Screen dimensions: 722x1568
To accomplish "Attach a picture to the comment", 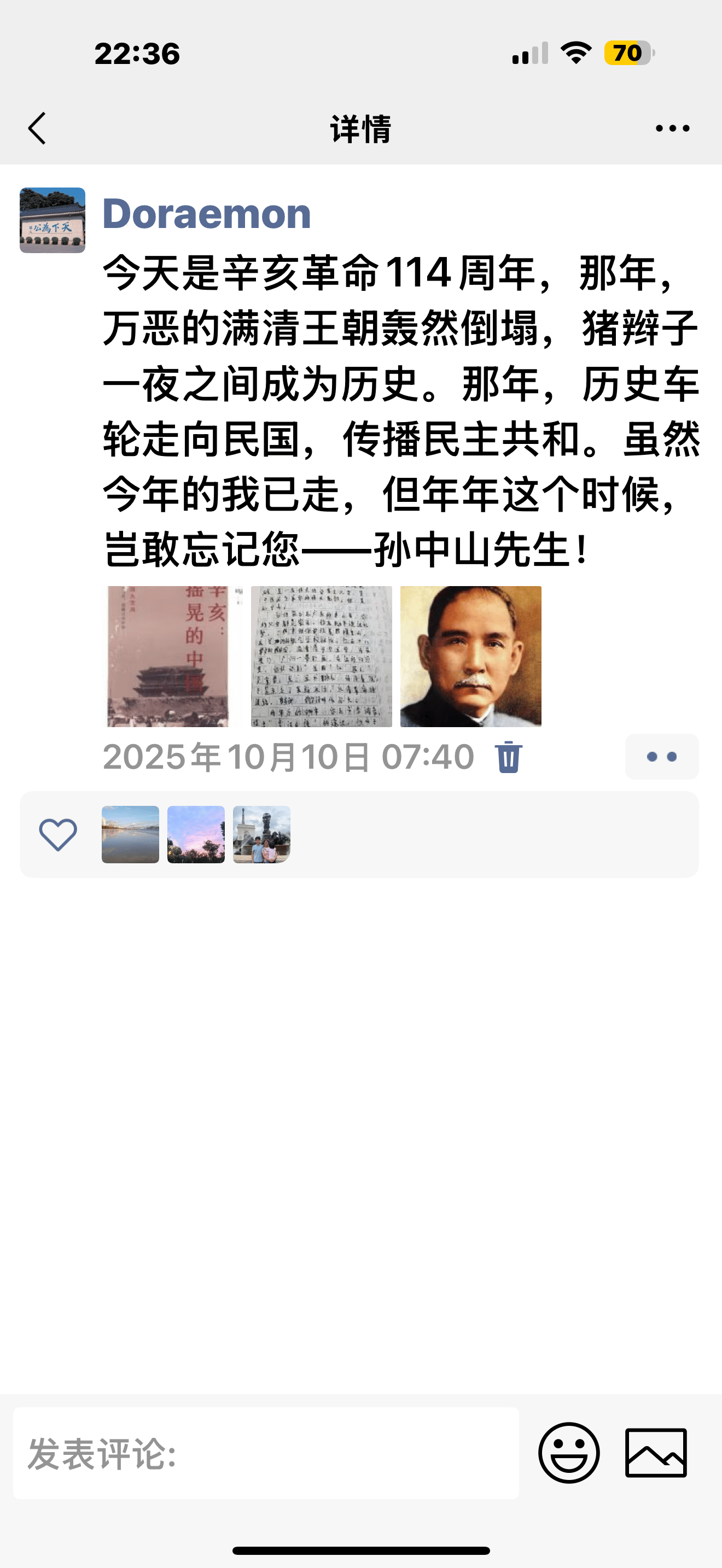I will tap(656, 1453).
